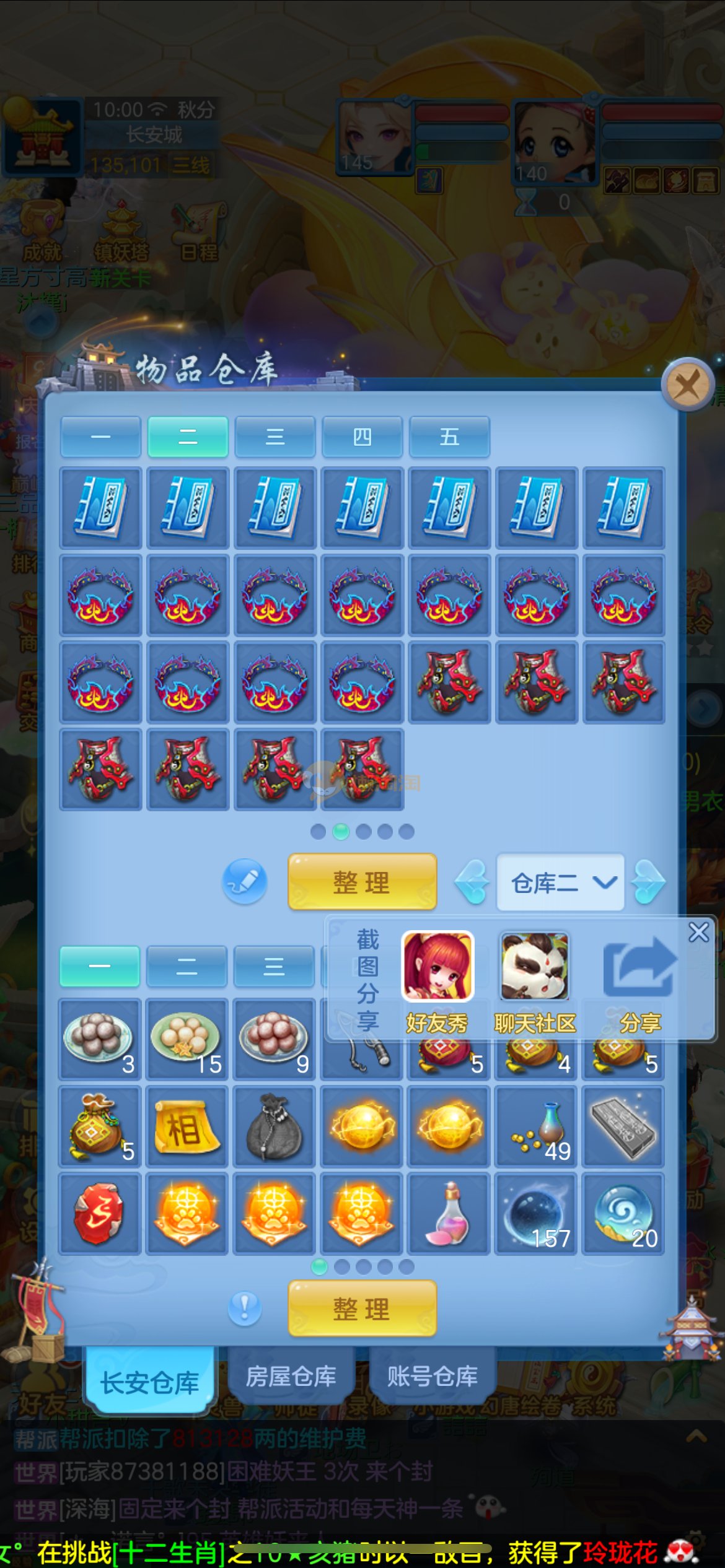
Task: Open the 仓库二 dropdown
Action: pyautogui.click(x=561, y=882)
